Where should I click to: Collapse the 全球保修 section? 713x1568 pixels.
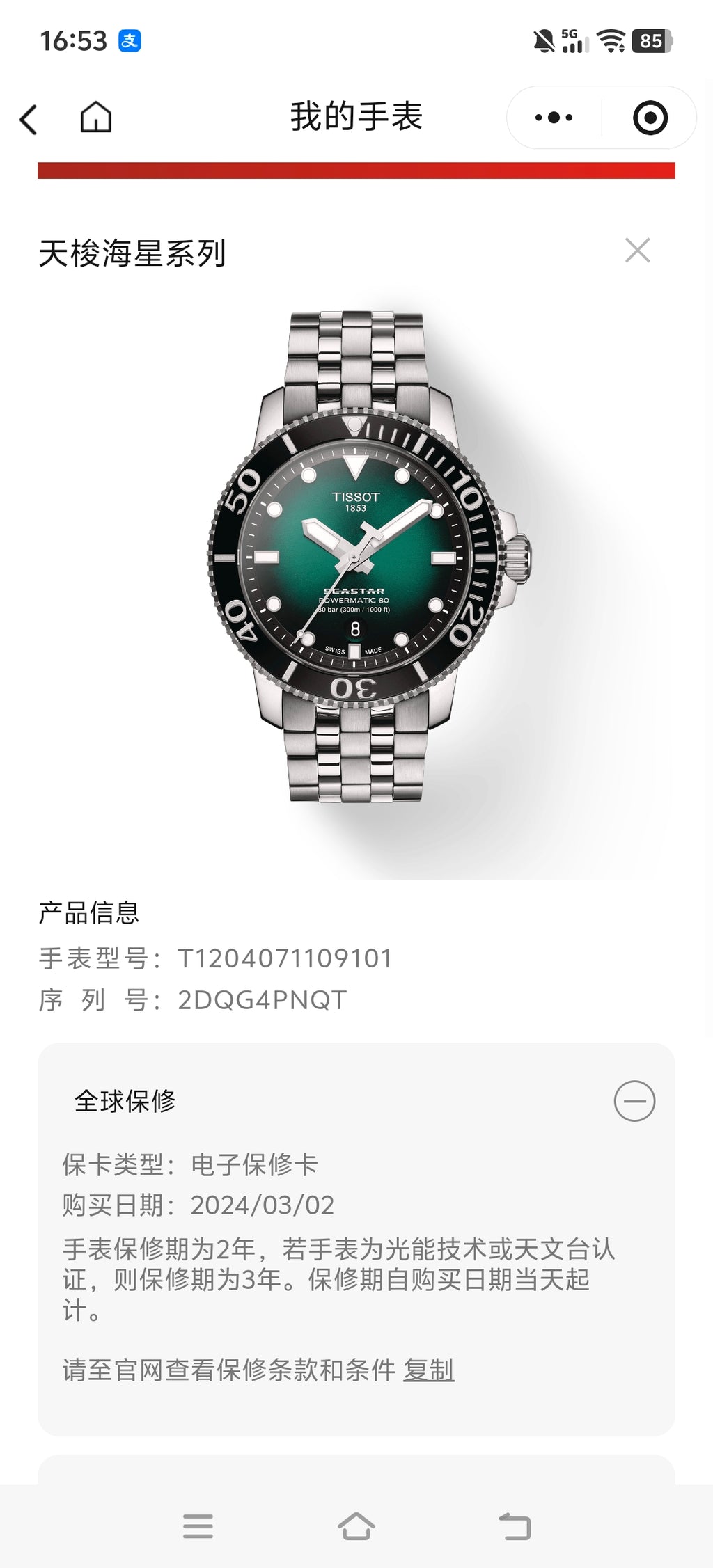[634, 1101]
